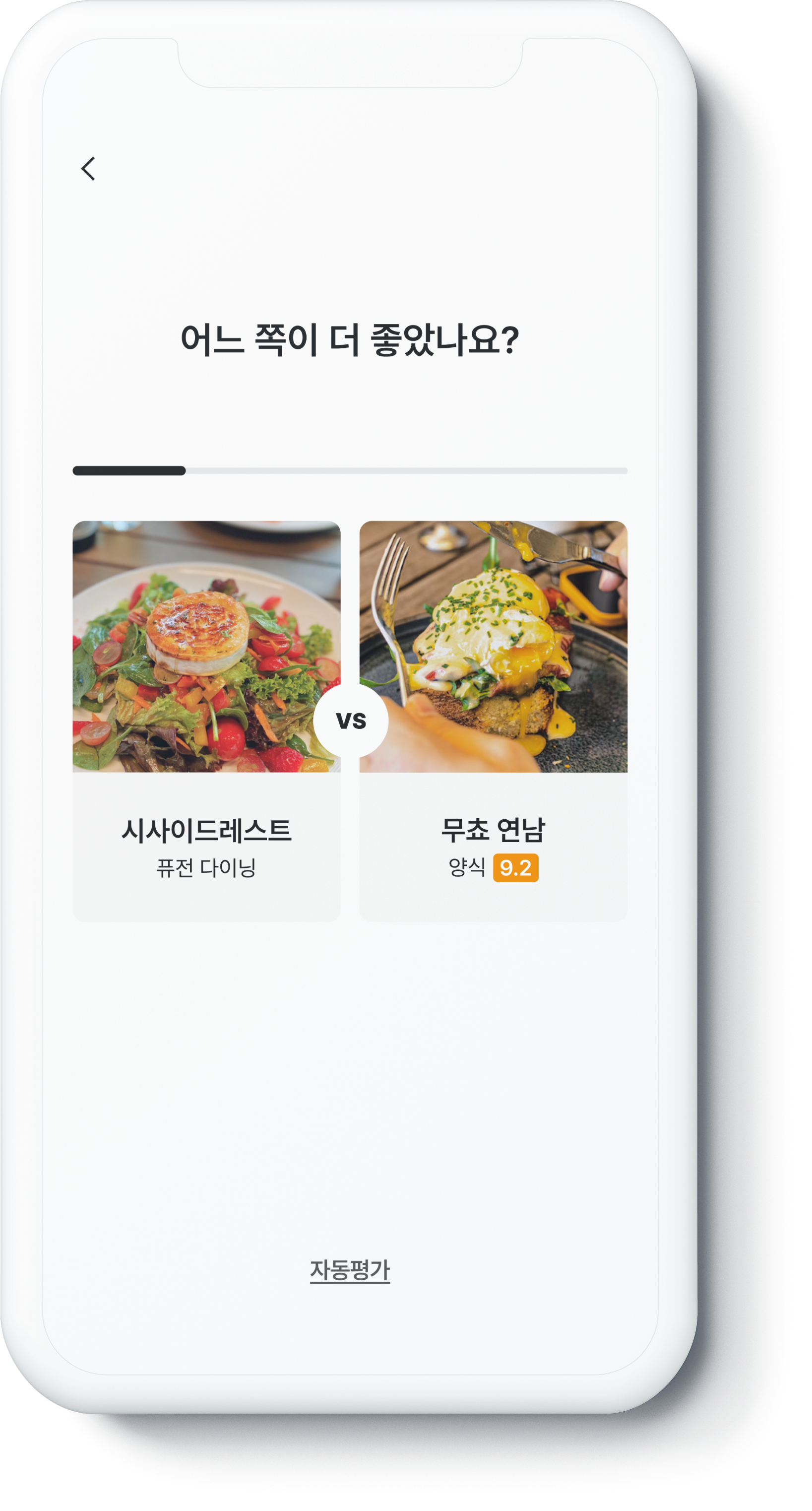This screenshot has width=812, height=1511.
Task: Go back using the top-left arrow
Action: pyautogui.click(x=88, y=169)
